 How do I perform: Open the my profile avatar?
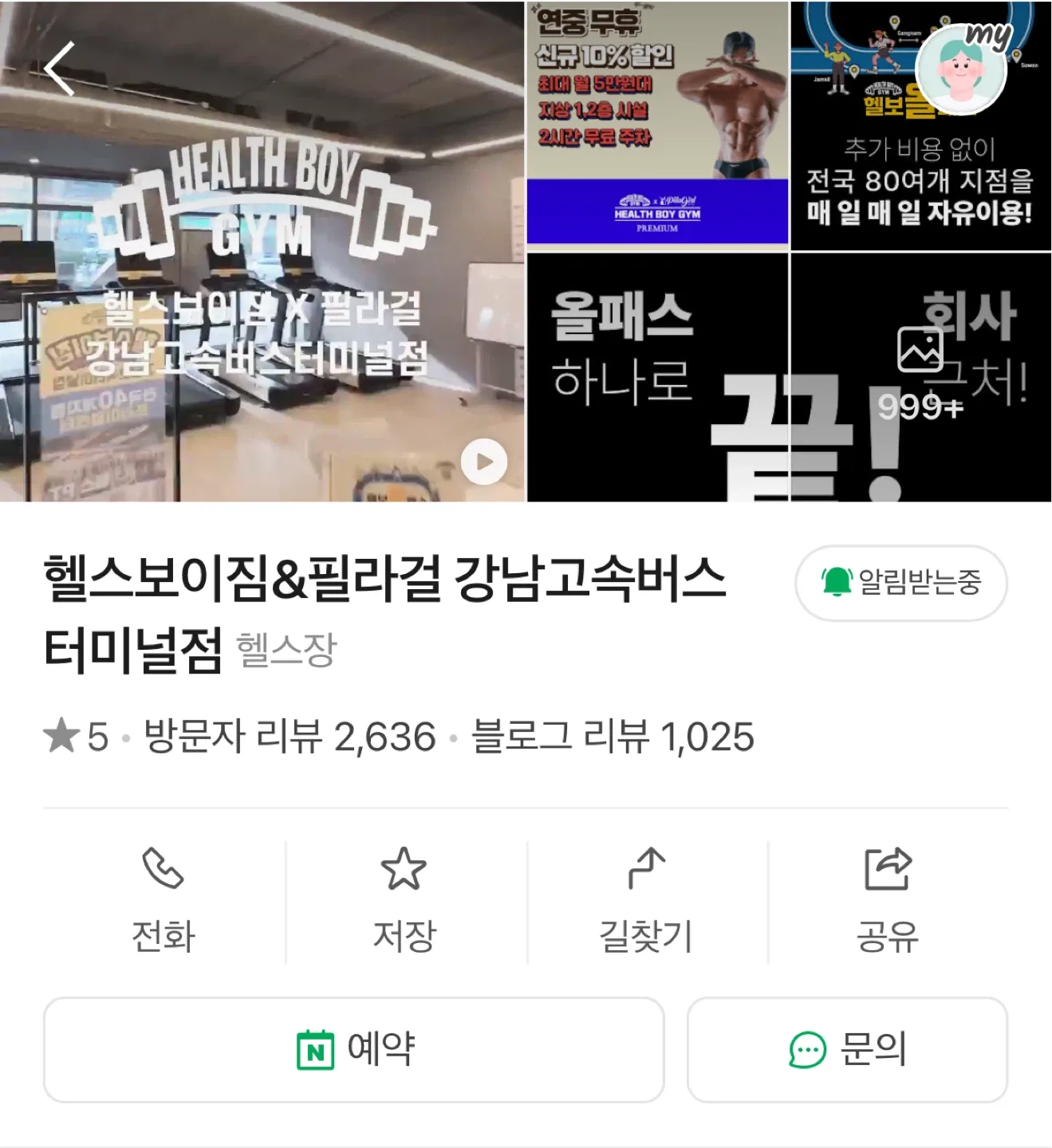coord(963,69)
